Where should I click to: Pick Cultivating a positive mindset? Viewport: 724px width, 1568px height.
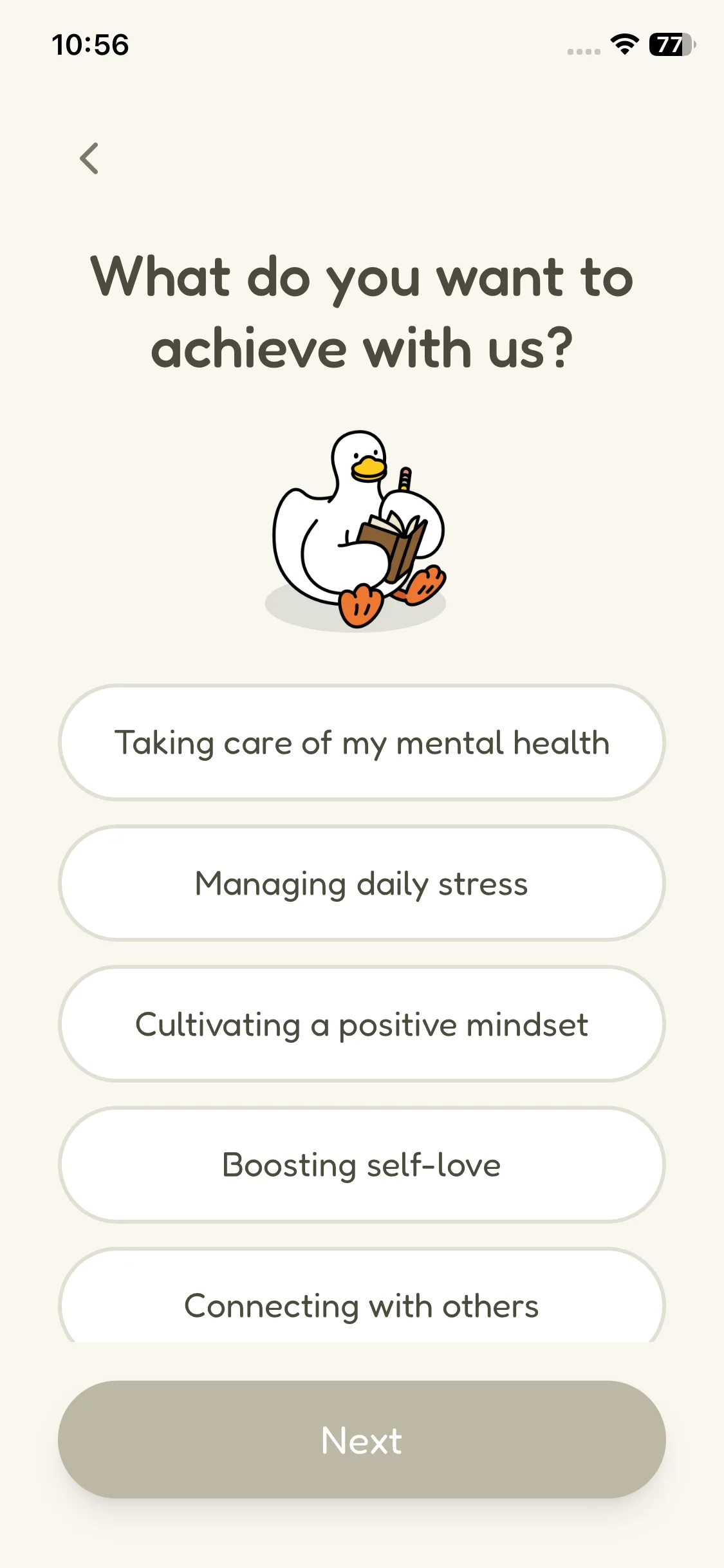pyautogui.click(x=362, y=1024)
